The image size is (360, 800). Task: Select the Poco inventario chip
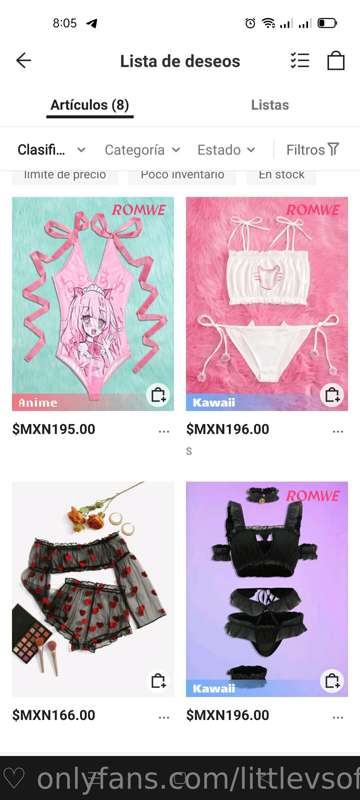(x=182, y=174)
